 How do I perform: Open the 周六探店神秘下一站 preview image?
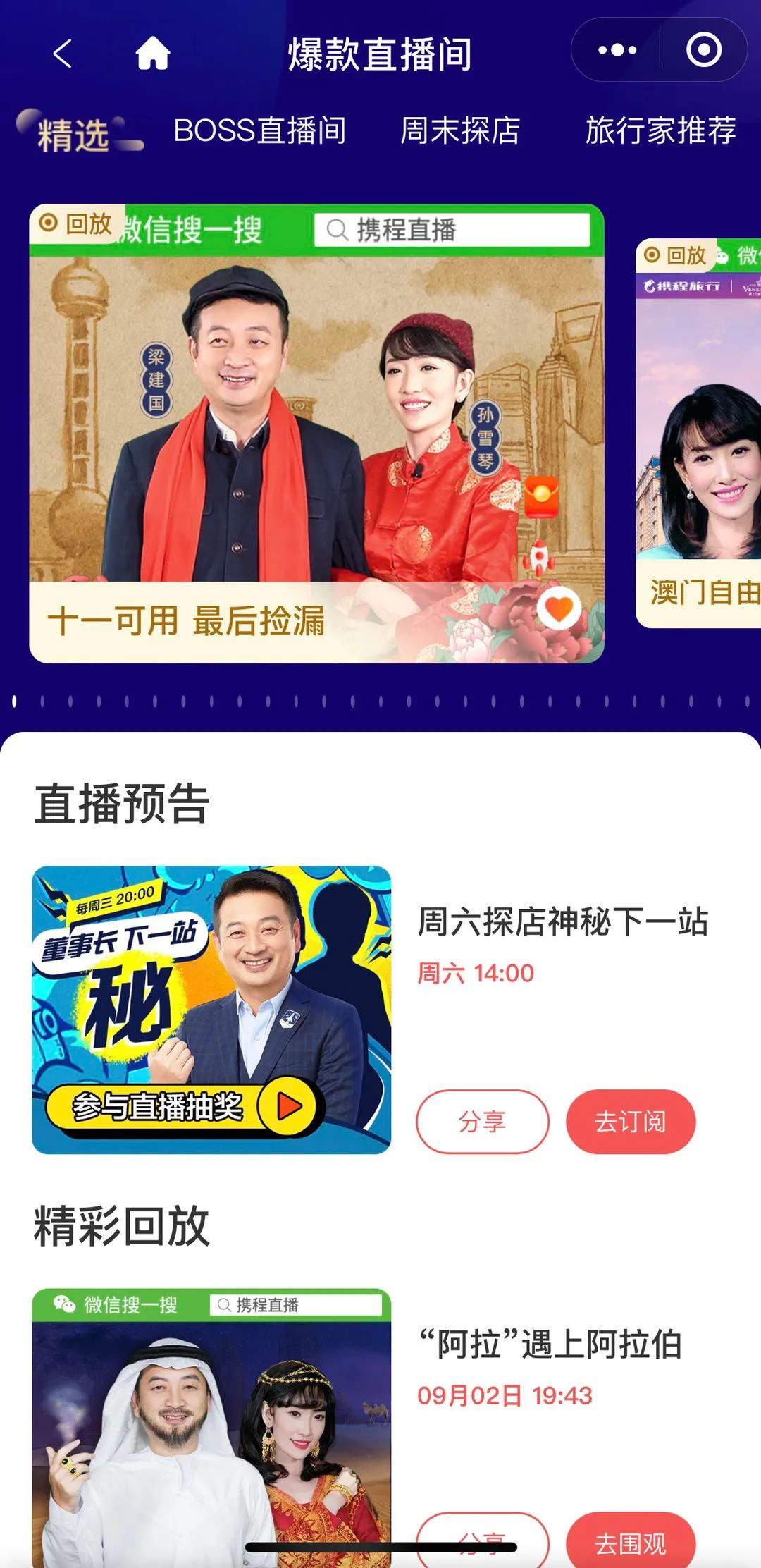(x=211, y=1010)
